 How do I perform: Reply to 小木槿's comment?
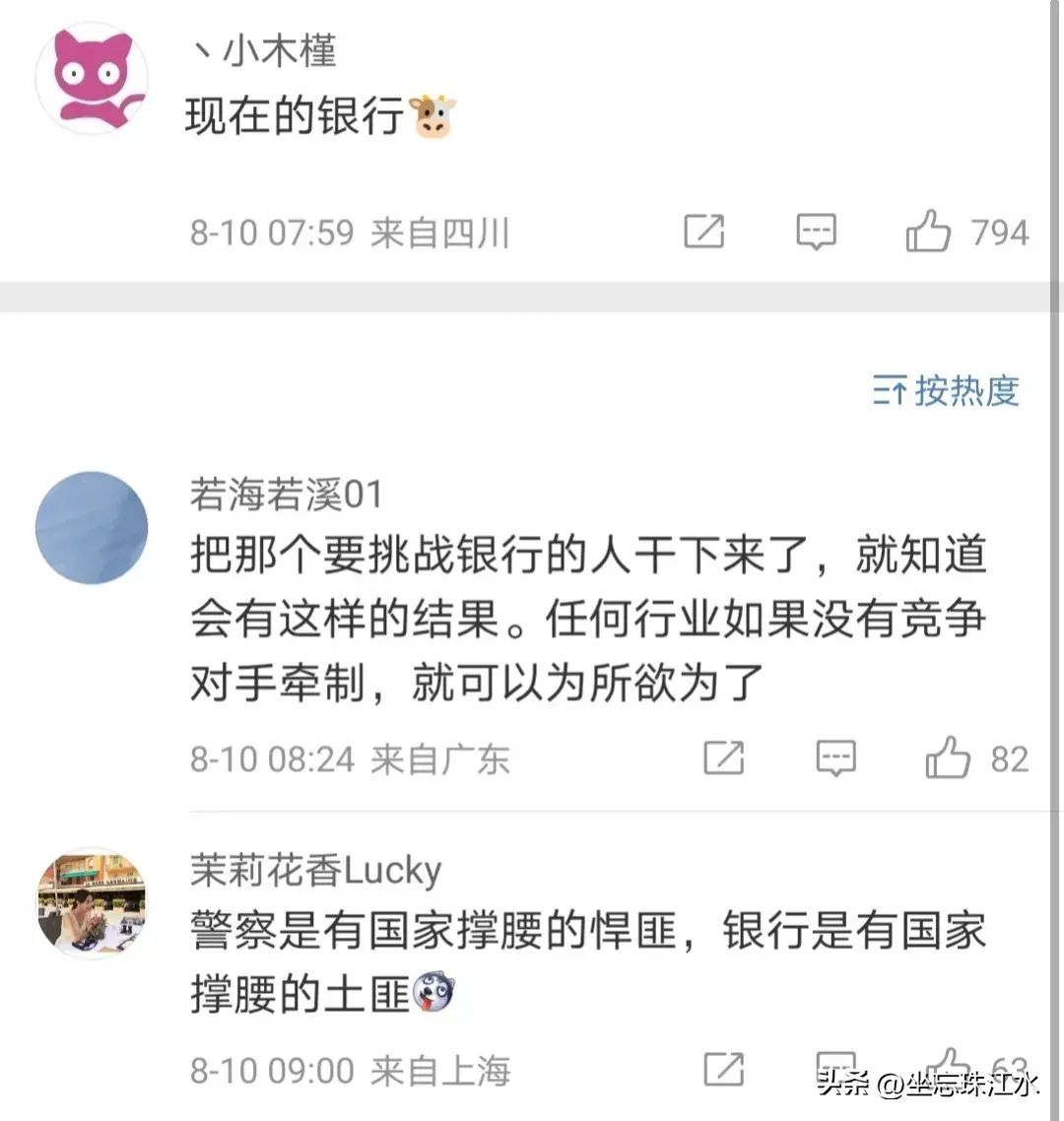pos(816,232)
